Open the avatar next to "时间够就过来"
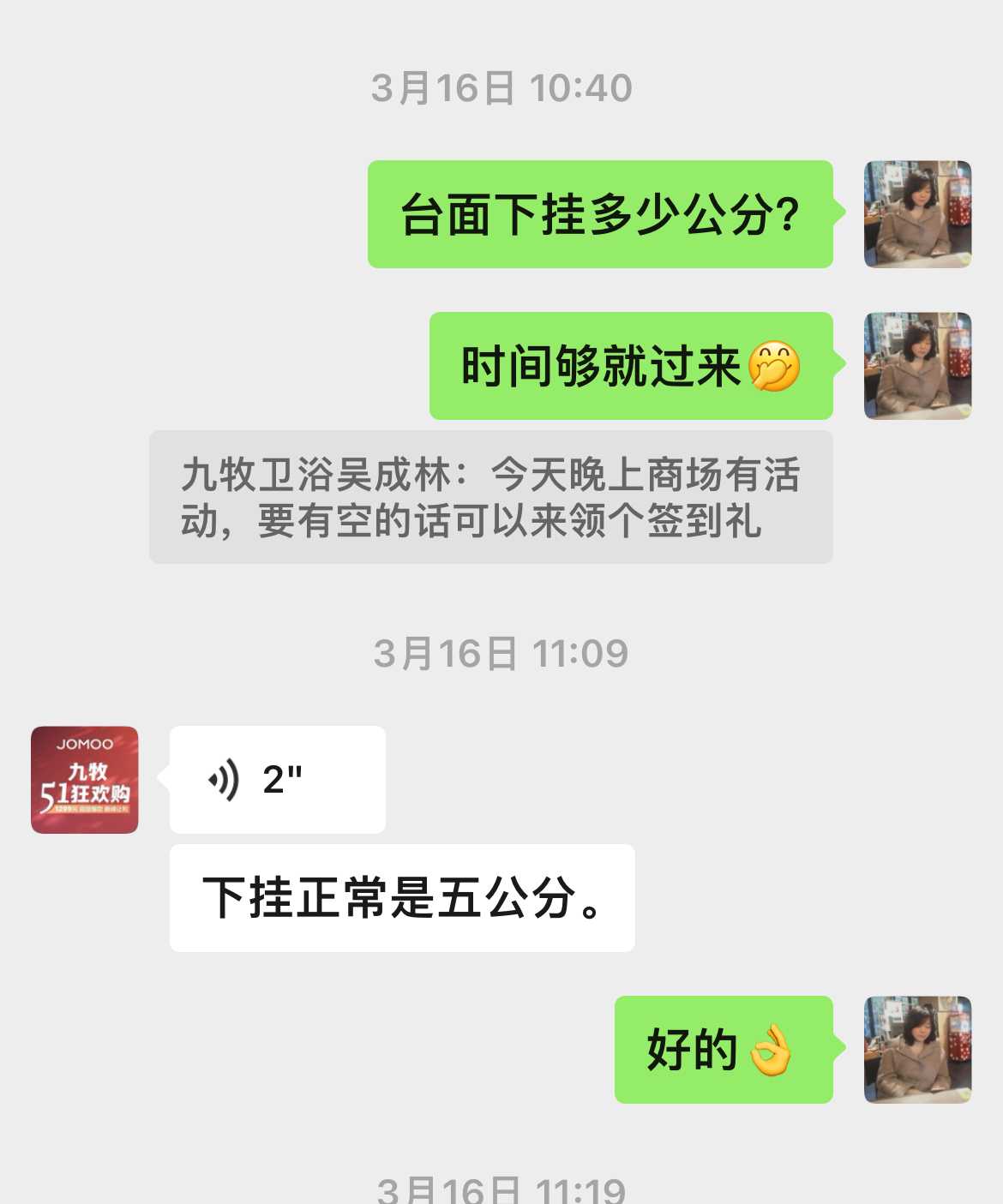The width and height of the screenshot is (1003, 1204). [917, 366]
